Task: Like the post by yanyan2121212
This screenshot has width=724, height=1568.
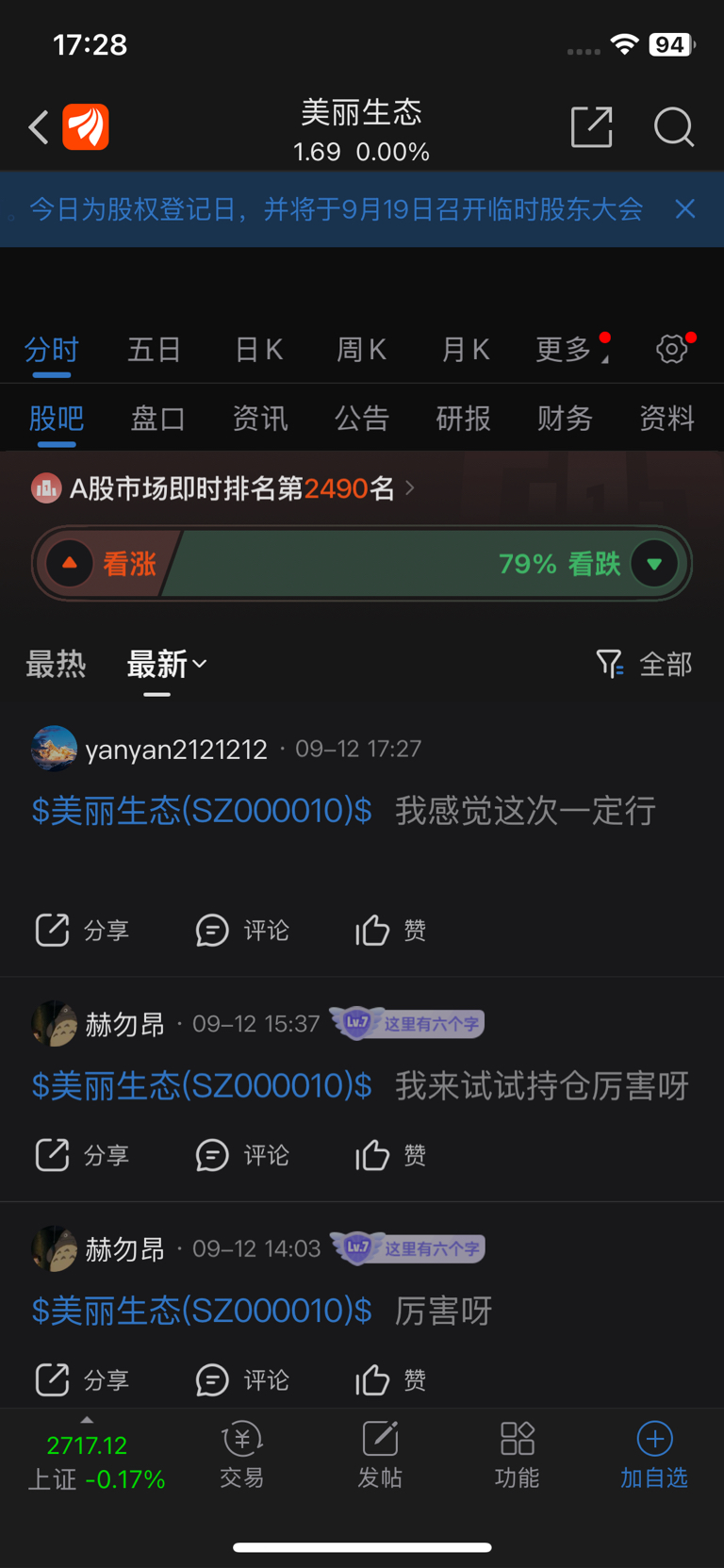Action: pos(390,931)
